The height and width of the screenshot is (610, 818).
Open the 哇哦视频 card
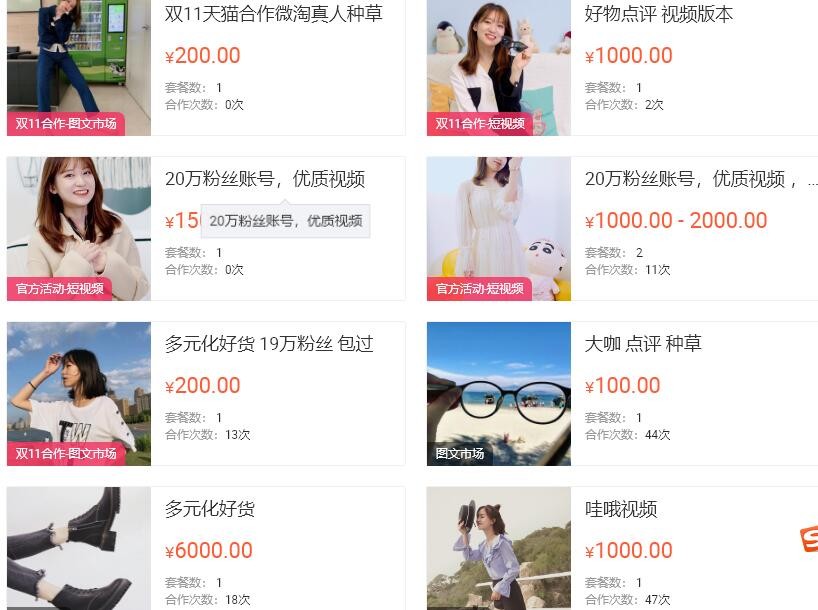coord(621,509)
